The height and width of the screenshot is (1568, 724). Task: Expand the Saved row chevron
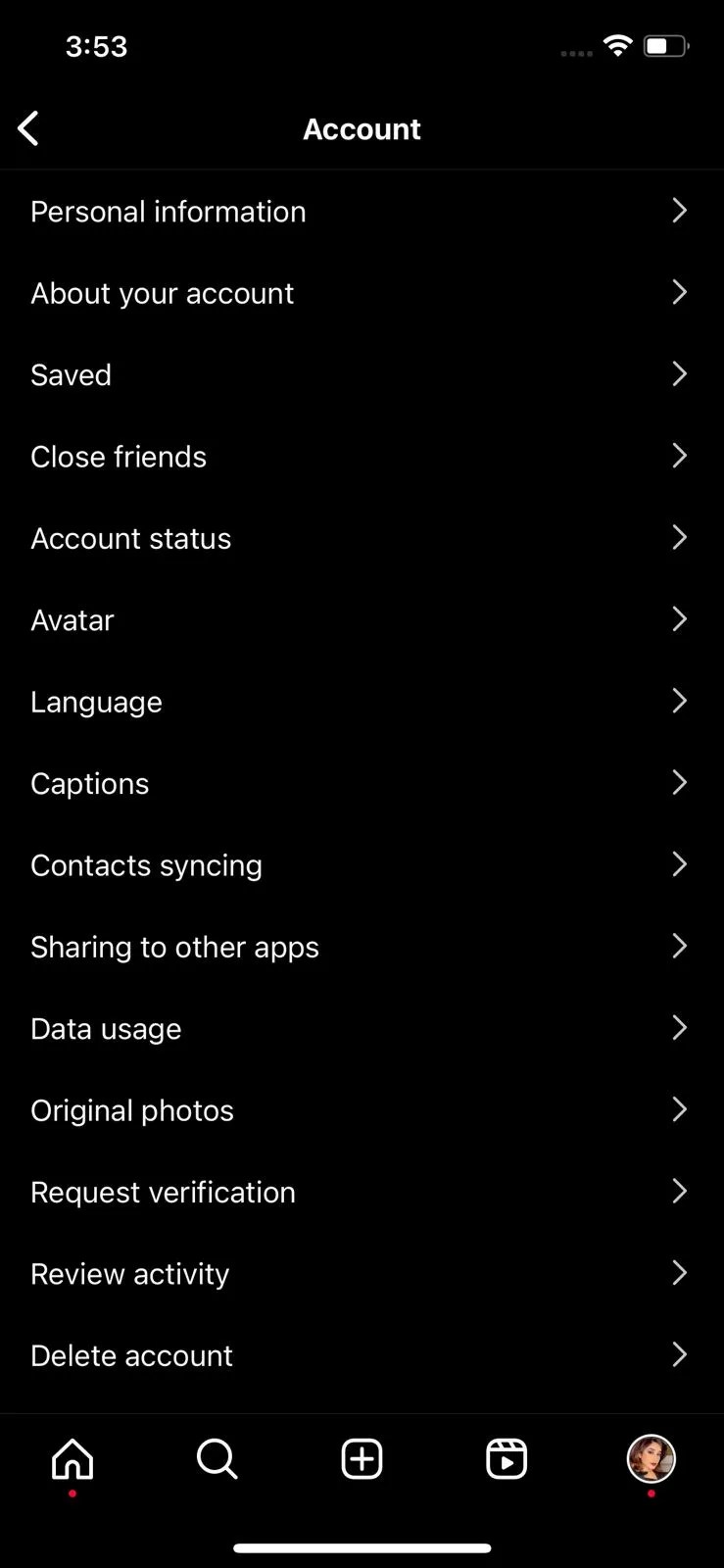coord(680,374)
